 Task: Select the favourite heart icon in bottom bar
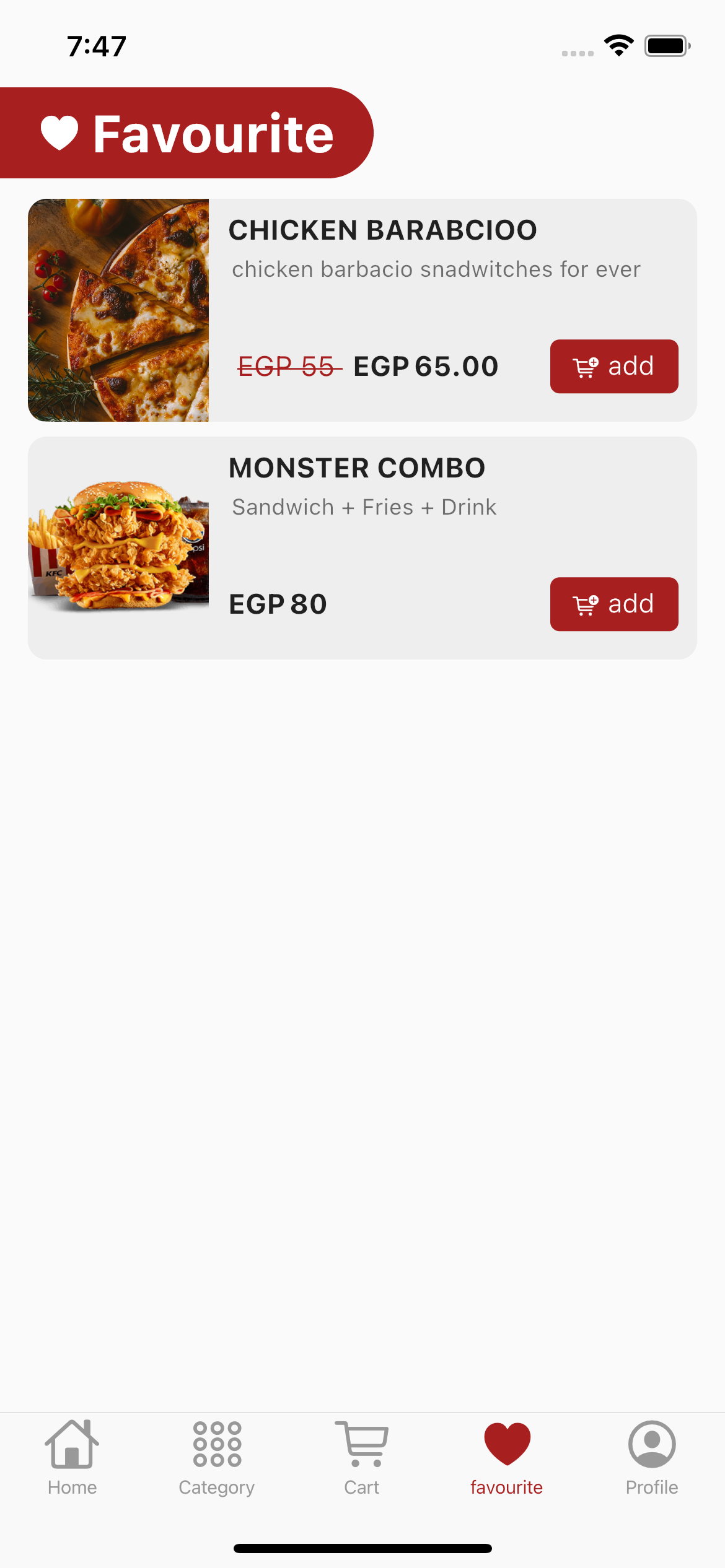(x=507, y=1443)
